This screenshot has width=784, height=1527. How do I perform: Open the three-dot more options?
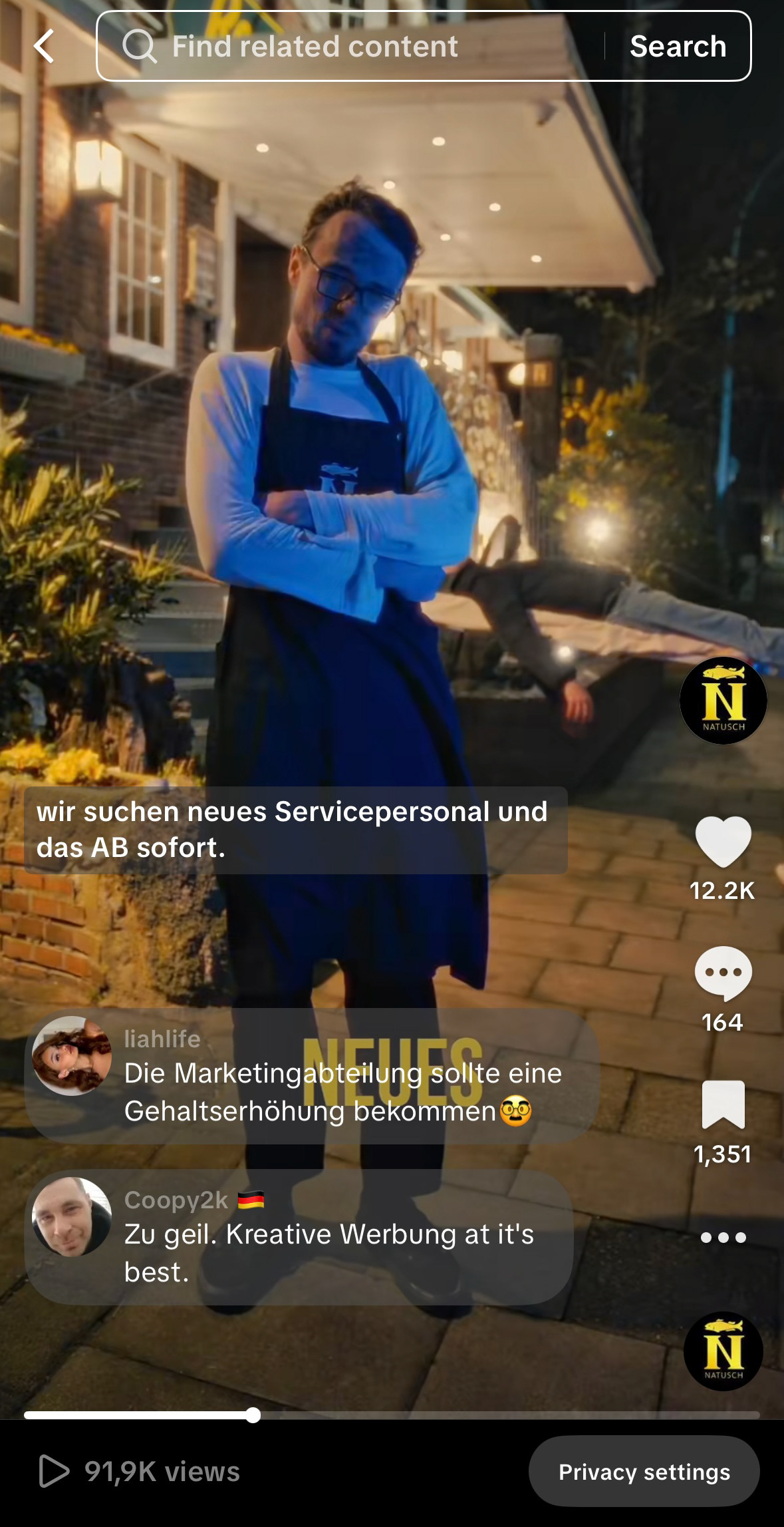(x=723, y=1238)
